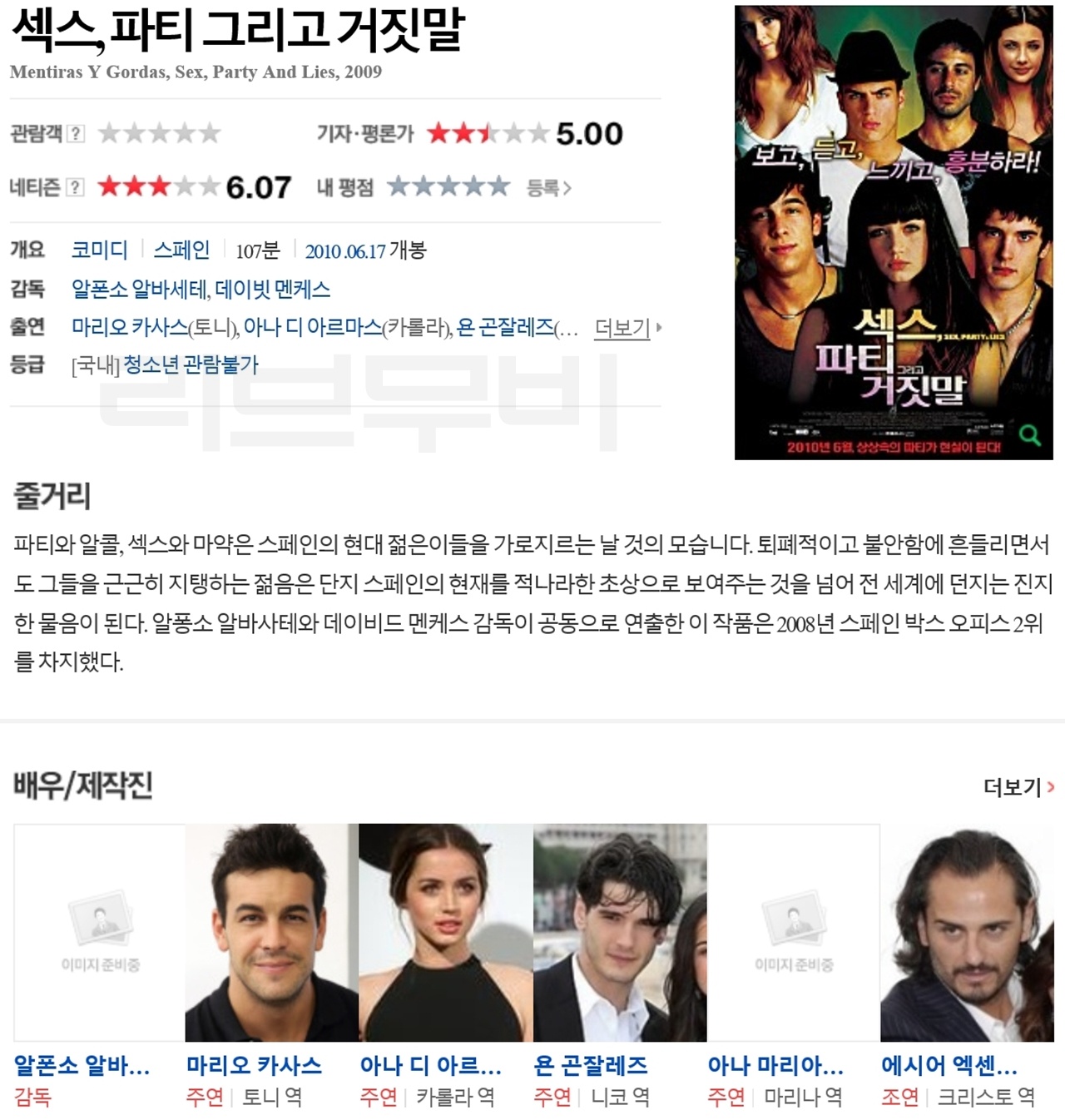Open the 코미디 genre link
The width and height of the screenshot is (1065, 1120).
[x=100, y=250]
